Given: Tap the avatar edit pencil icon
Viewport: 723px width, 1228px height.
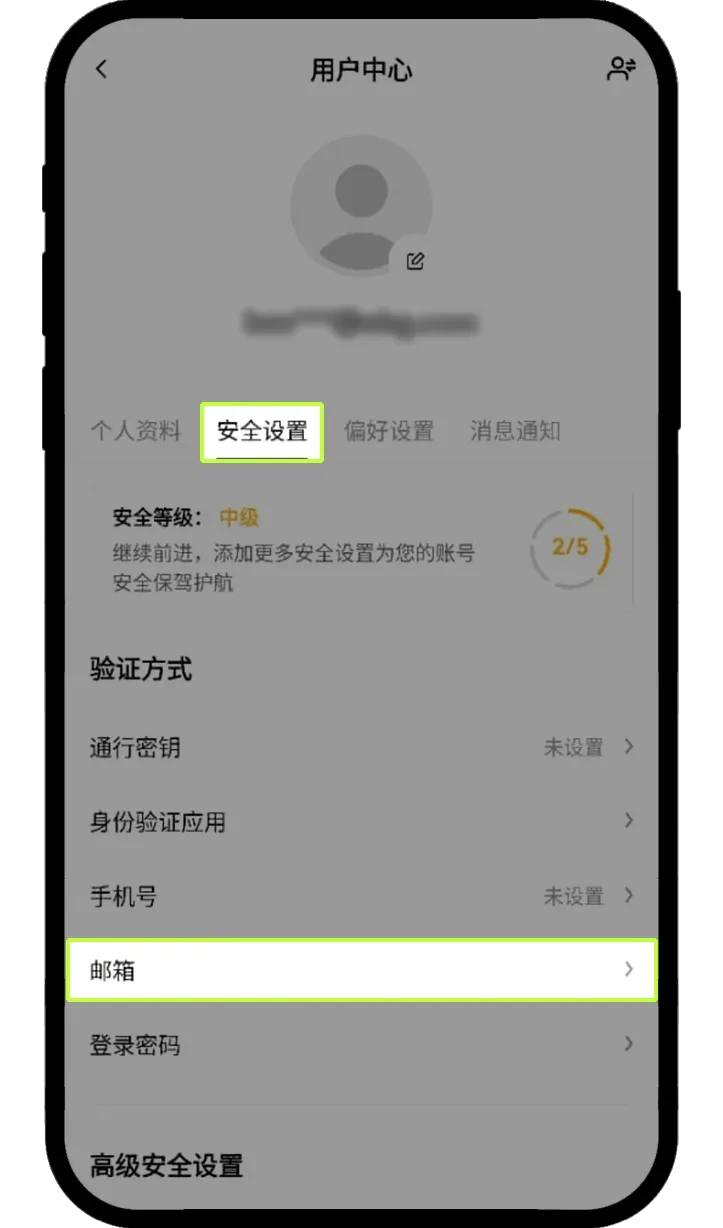Looking at the screenshot, I should (x=414, y=261).
